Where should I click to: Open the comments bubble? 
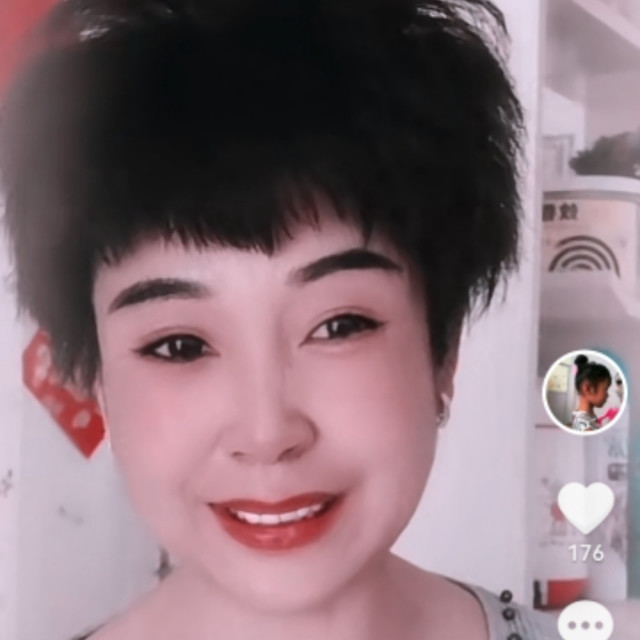click(x=585, y=624)
